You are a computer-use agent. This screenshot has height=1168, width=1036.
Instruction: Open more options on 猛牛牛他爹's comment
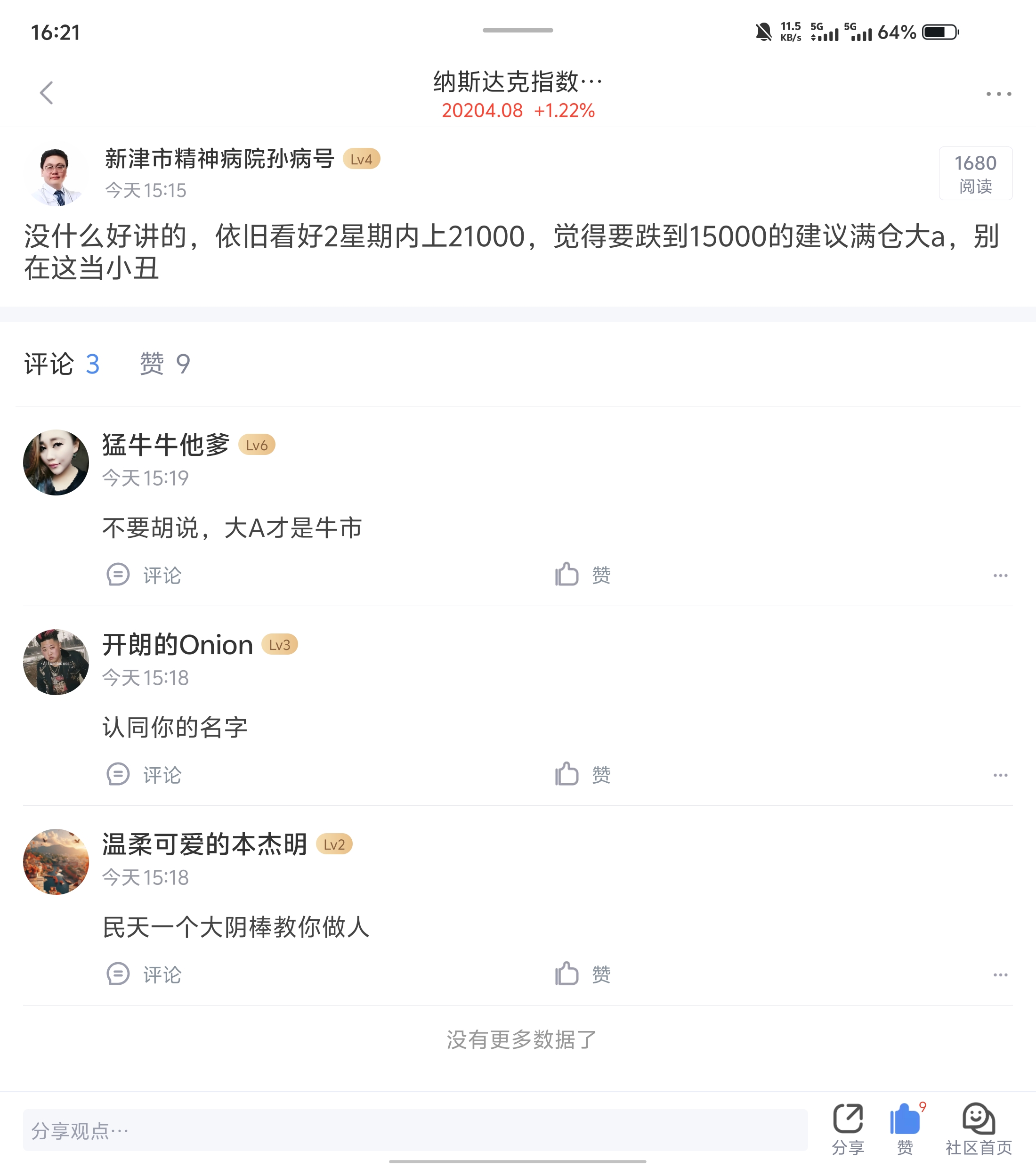pos(1000,576)
